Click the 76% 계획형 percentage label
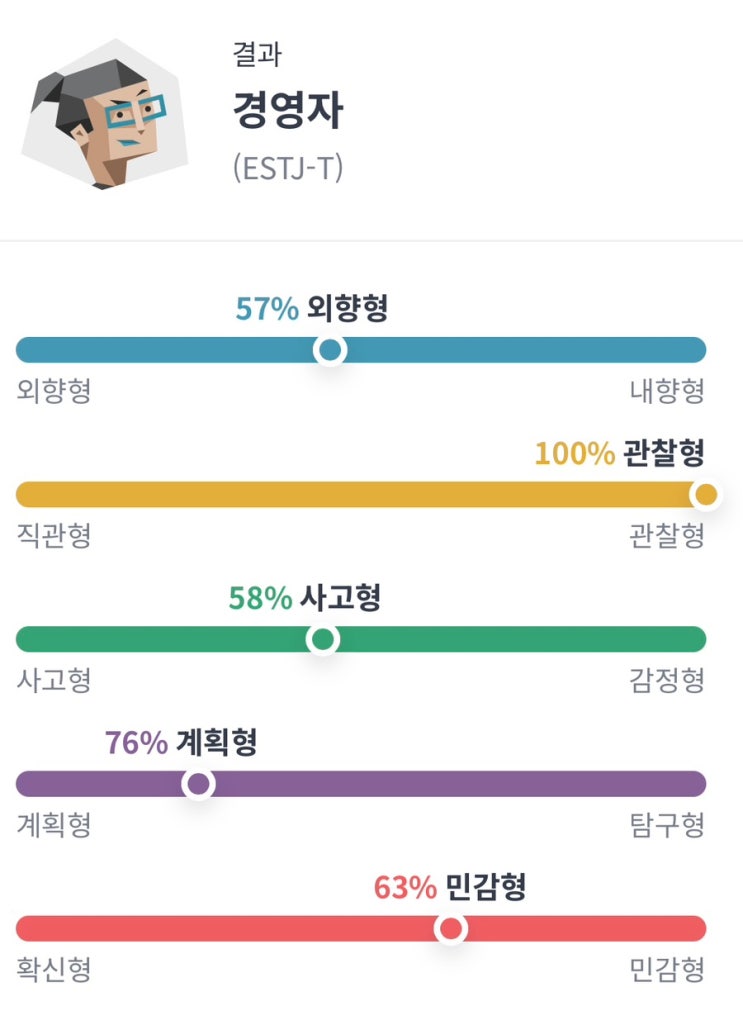743x1025 pixels. click(x=180, y=743)
